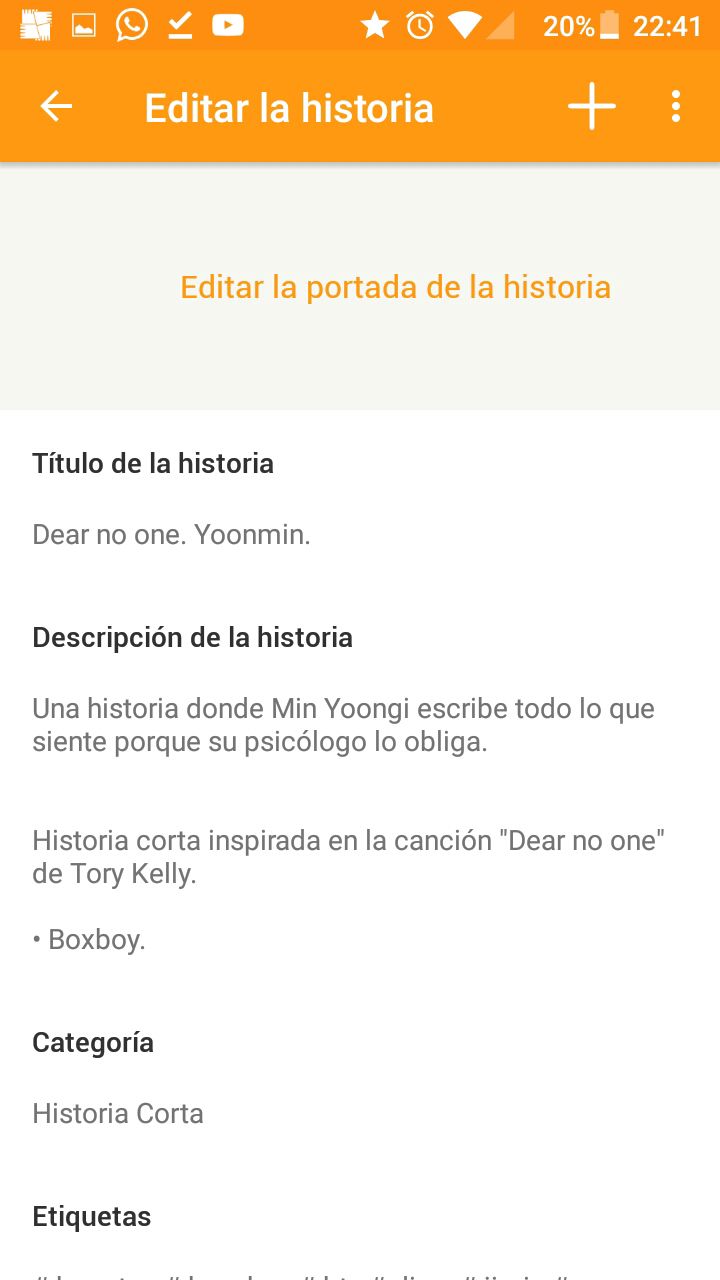
Task: Open the three-dot overflow menu
Action: (x=676, y=106)
